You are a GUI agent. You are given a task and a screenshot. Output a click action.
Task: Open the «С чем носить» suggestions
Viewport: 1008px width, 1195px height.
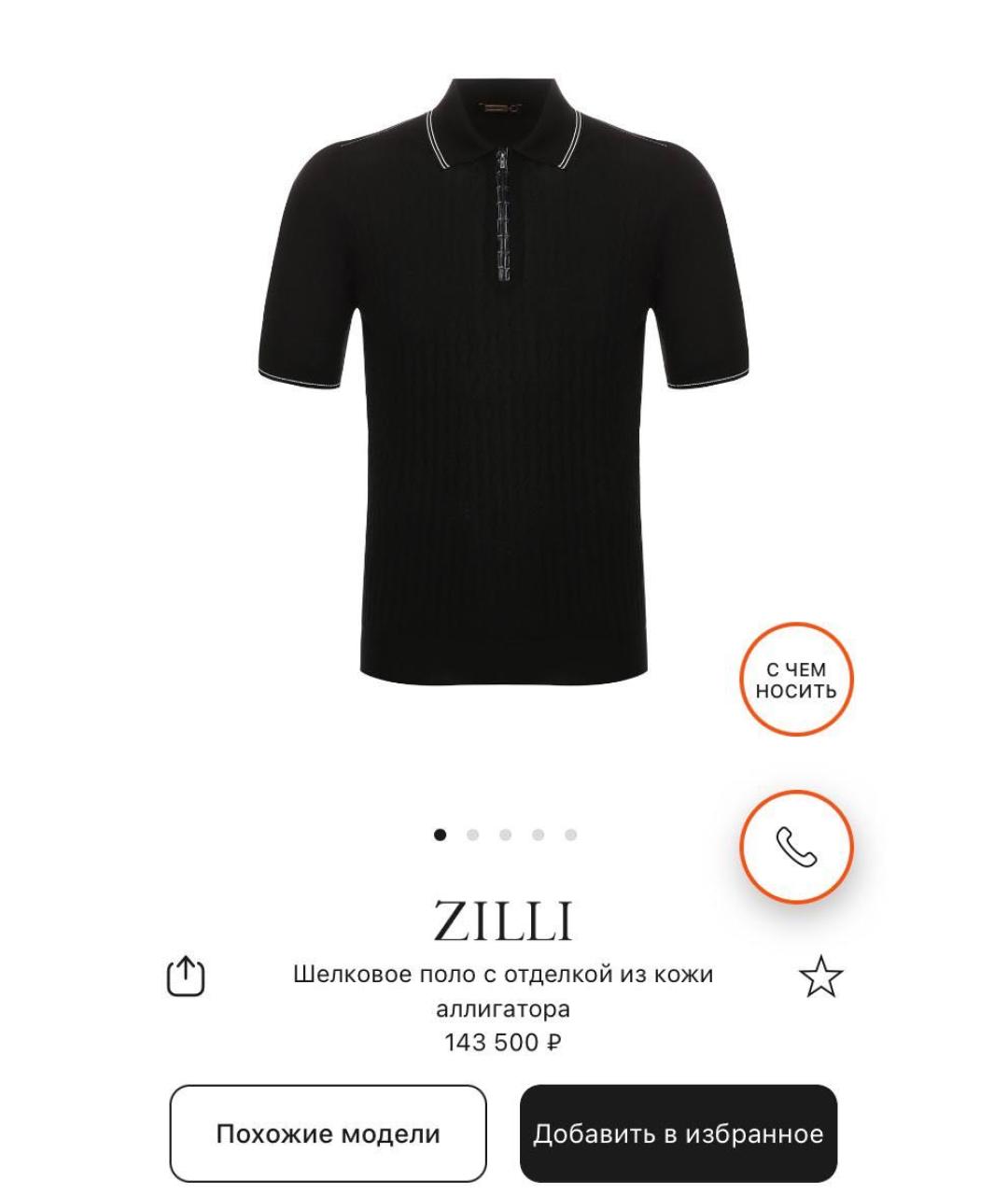click(796, 680)
